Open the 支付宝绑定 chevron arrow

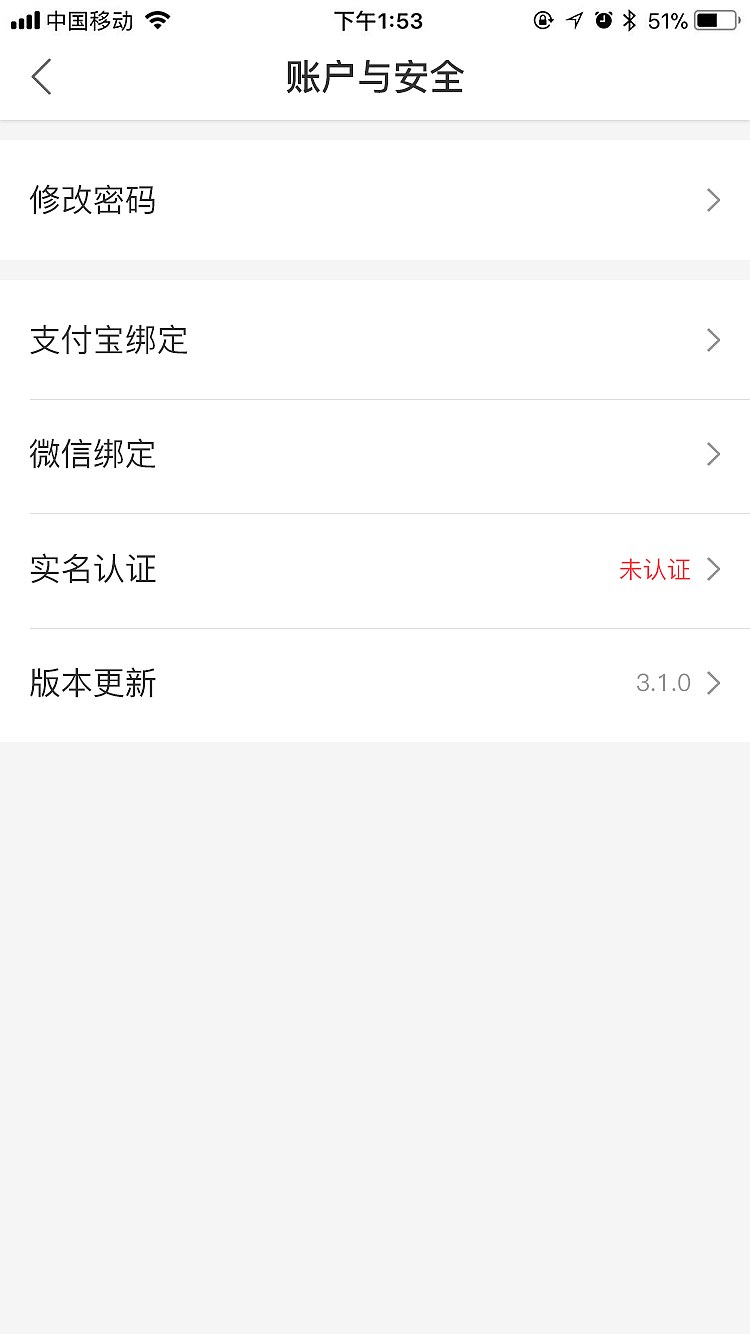[x=713, y=341]
